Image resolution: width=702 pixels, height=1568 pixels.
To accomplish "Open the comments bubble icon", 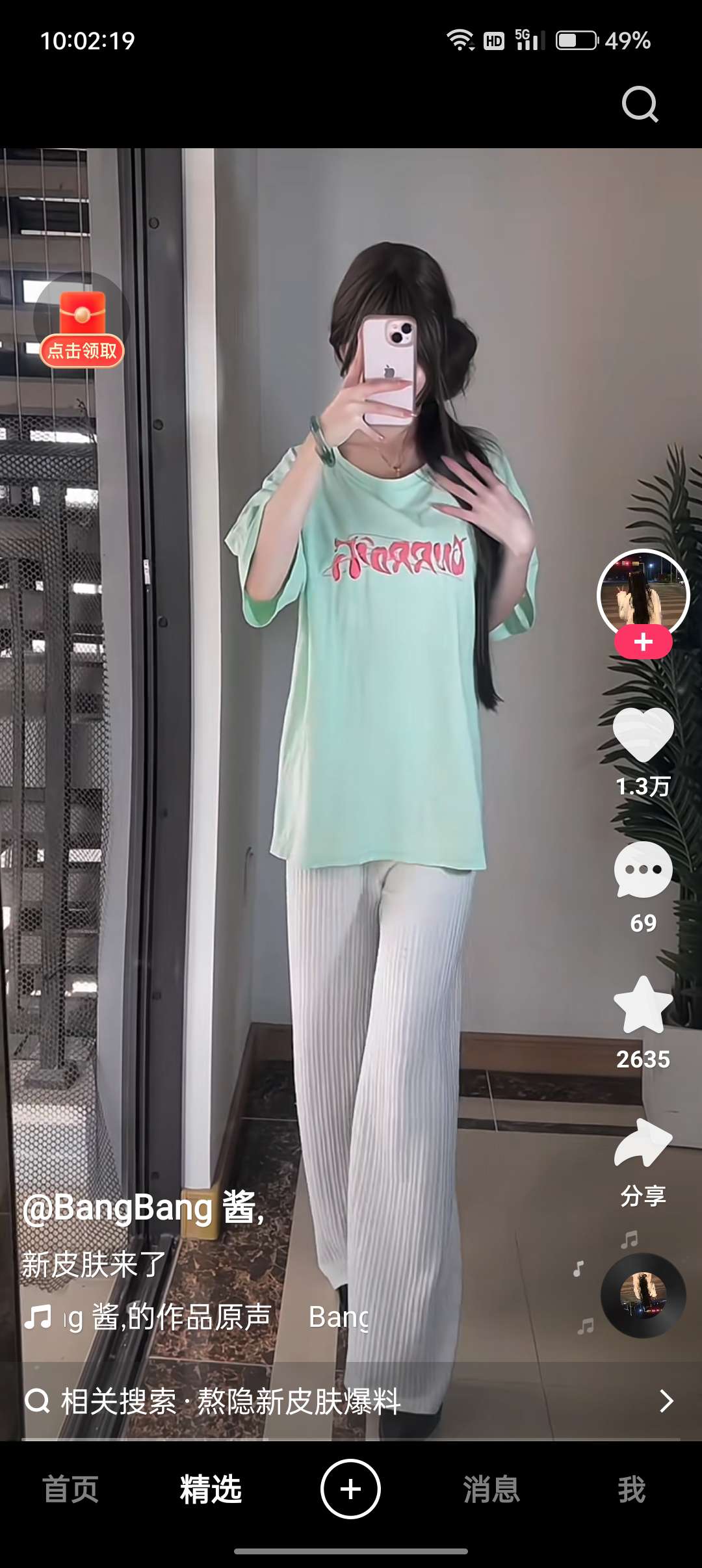I will tap(643, 870).
